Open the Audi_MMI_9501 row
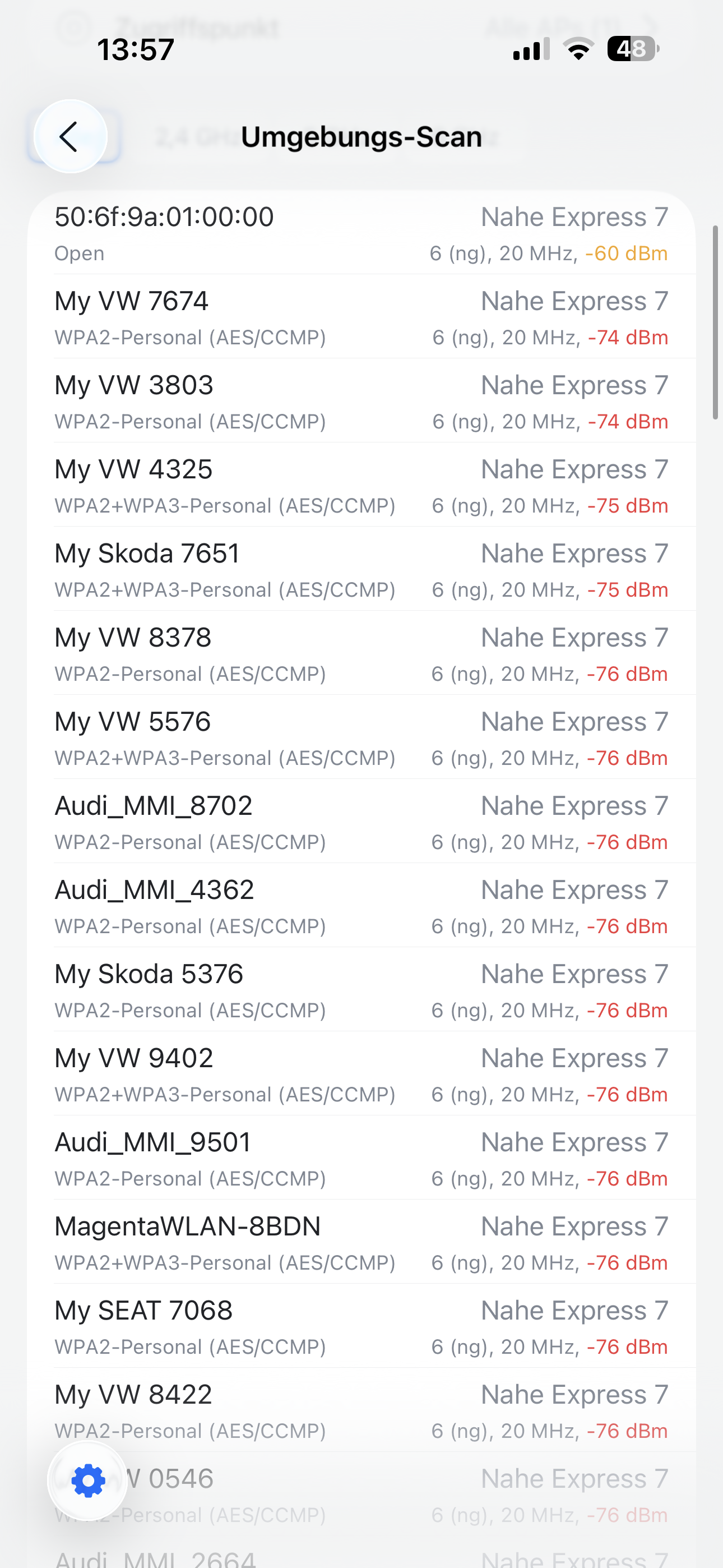 coord(361,1157)
